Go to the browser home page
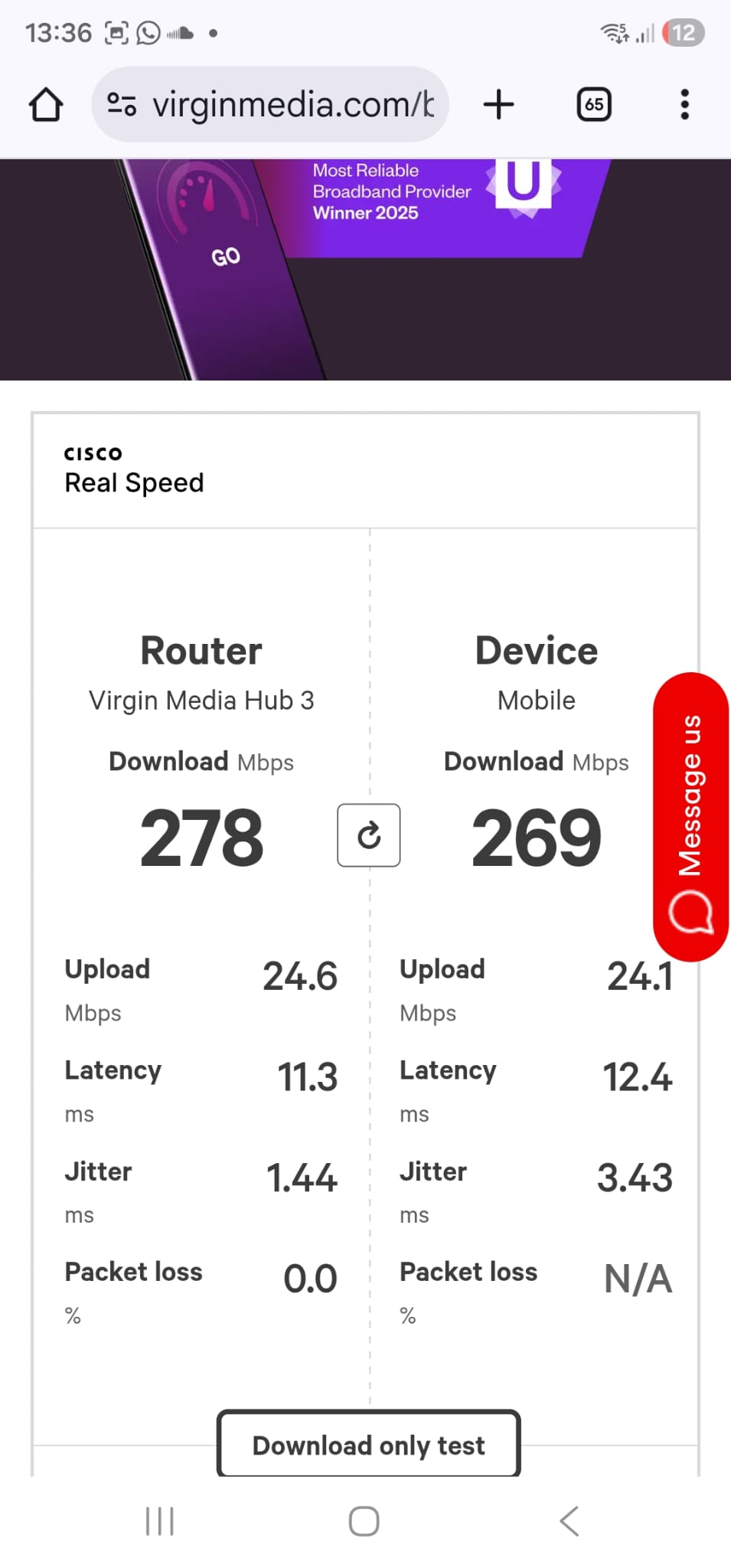 pyautogui.click(x=46, y=105)
